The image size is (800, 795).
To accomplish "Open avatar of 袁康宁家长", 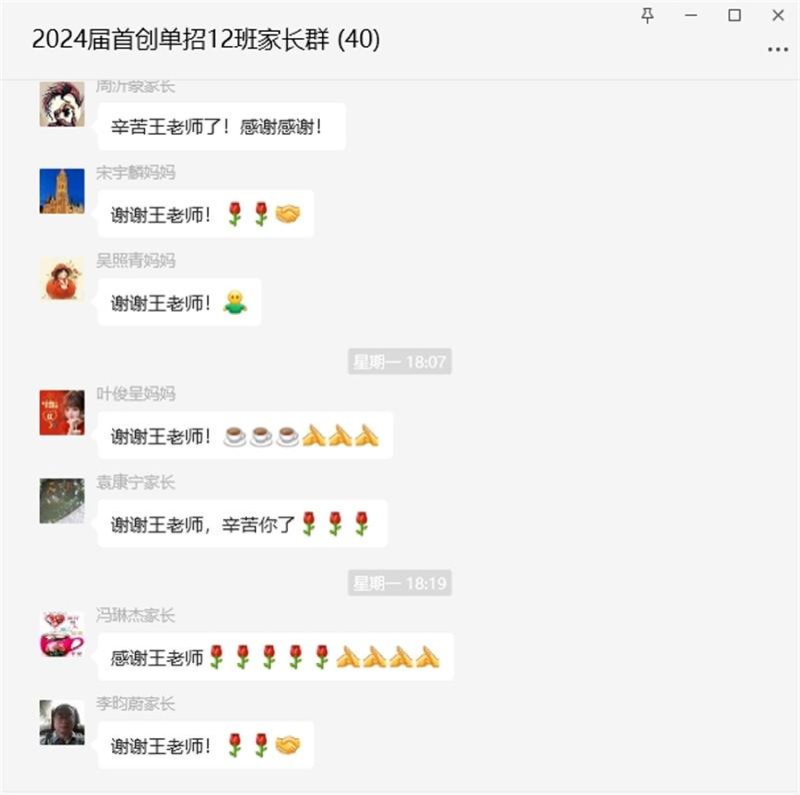I will click(x=62, y=501).
